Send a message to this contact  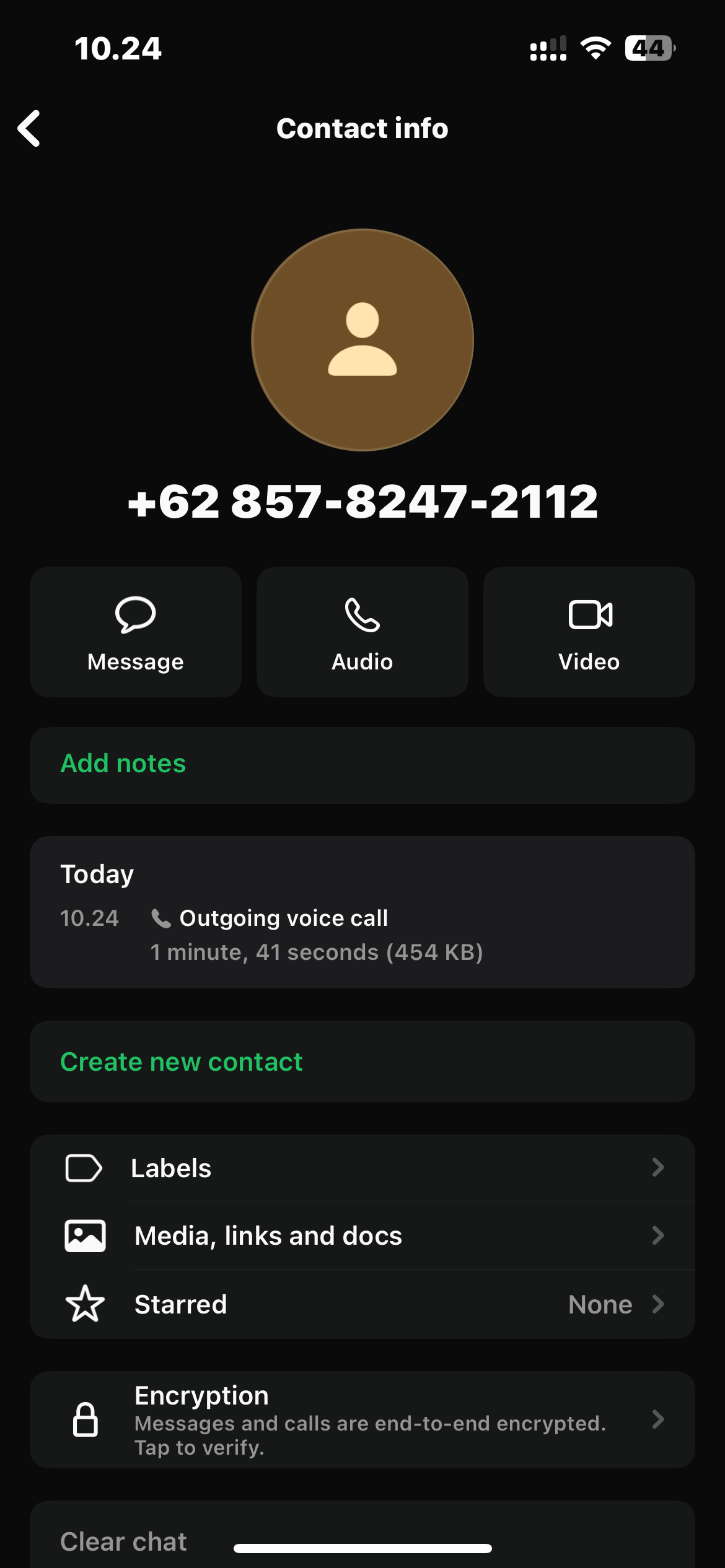point(136,632)
